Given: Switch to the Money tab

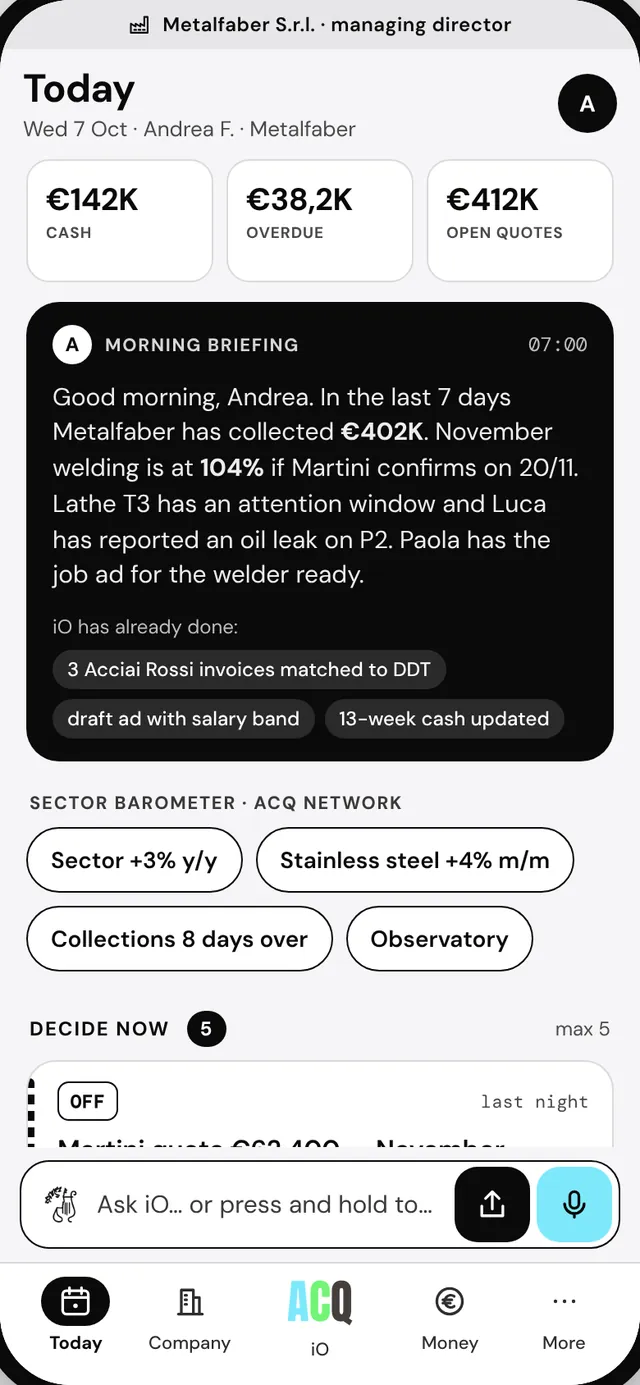Looking at the screenshot, I should 449,1319.
